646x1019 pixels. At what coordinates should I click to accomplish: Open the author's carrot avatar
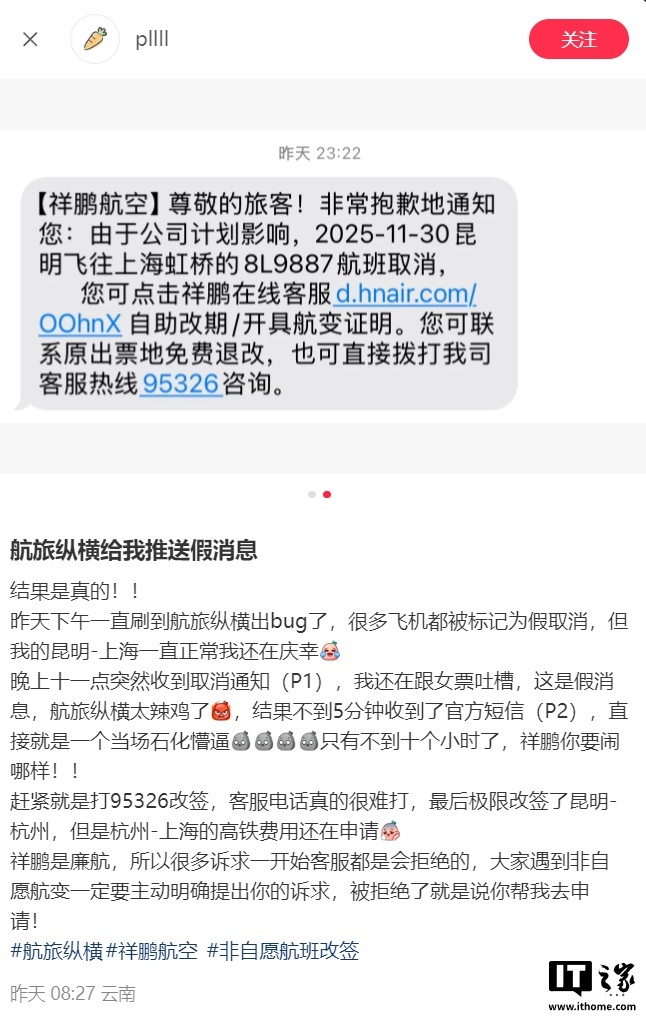click(95, 39)
